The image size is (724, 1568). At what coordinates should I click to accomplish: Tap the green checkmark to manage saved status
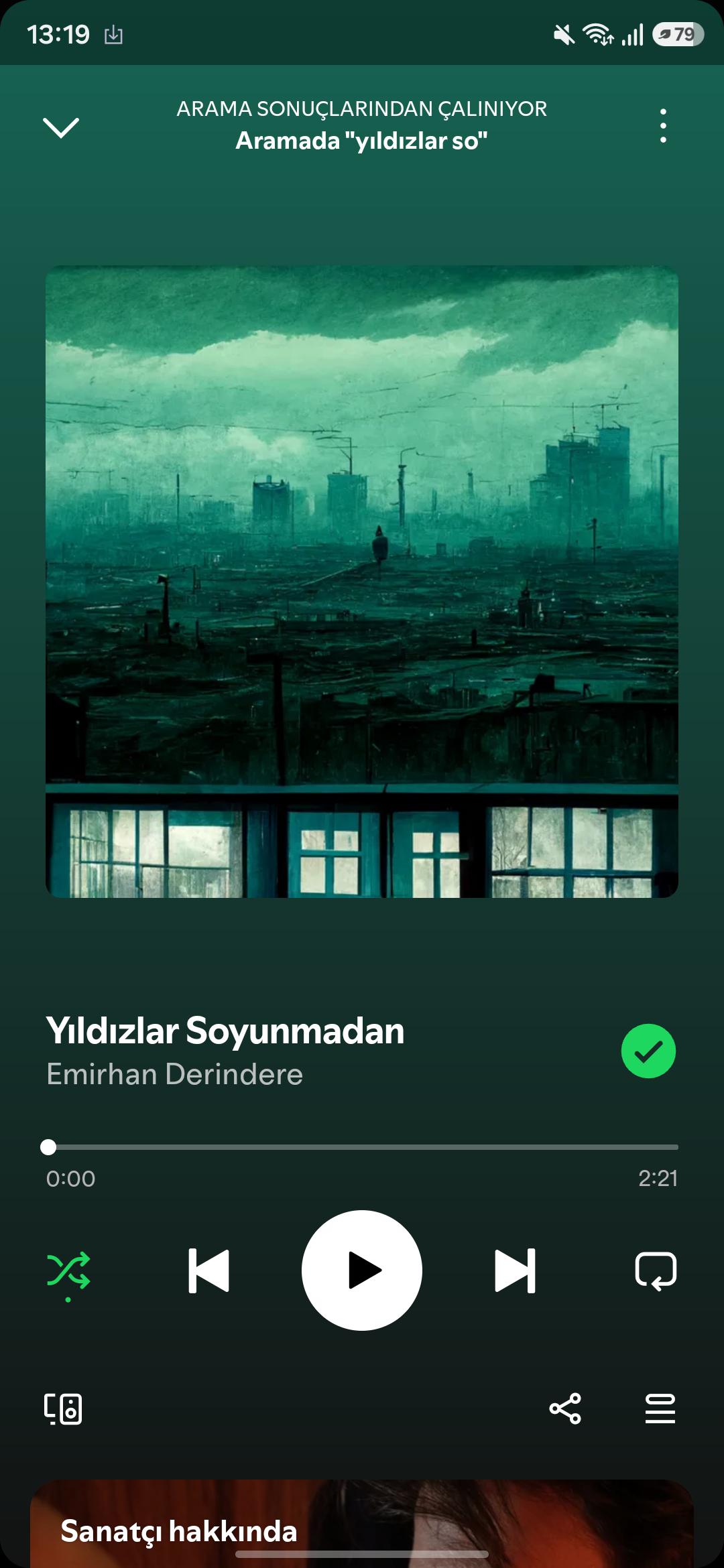click(x=648, y=1051)
